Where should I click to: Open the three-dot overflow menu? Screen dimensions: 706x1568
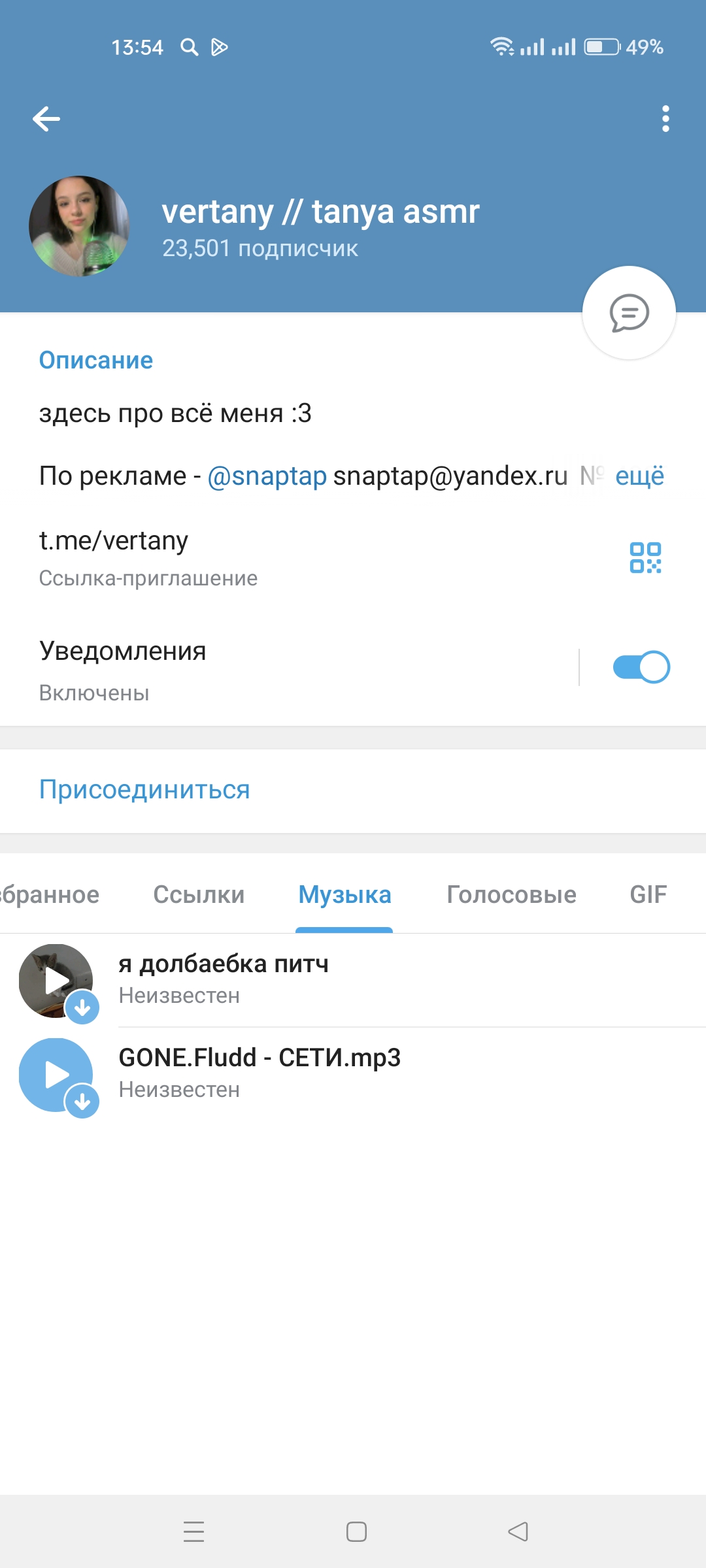pos(665,119)
